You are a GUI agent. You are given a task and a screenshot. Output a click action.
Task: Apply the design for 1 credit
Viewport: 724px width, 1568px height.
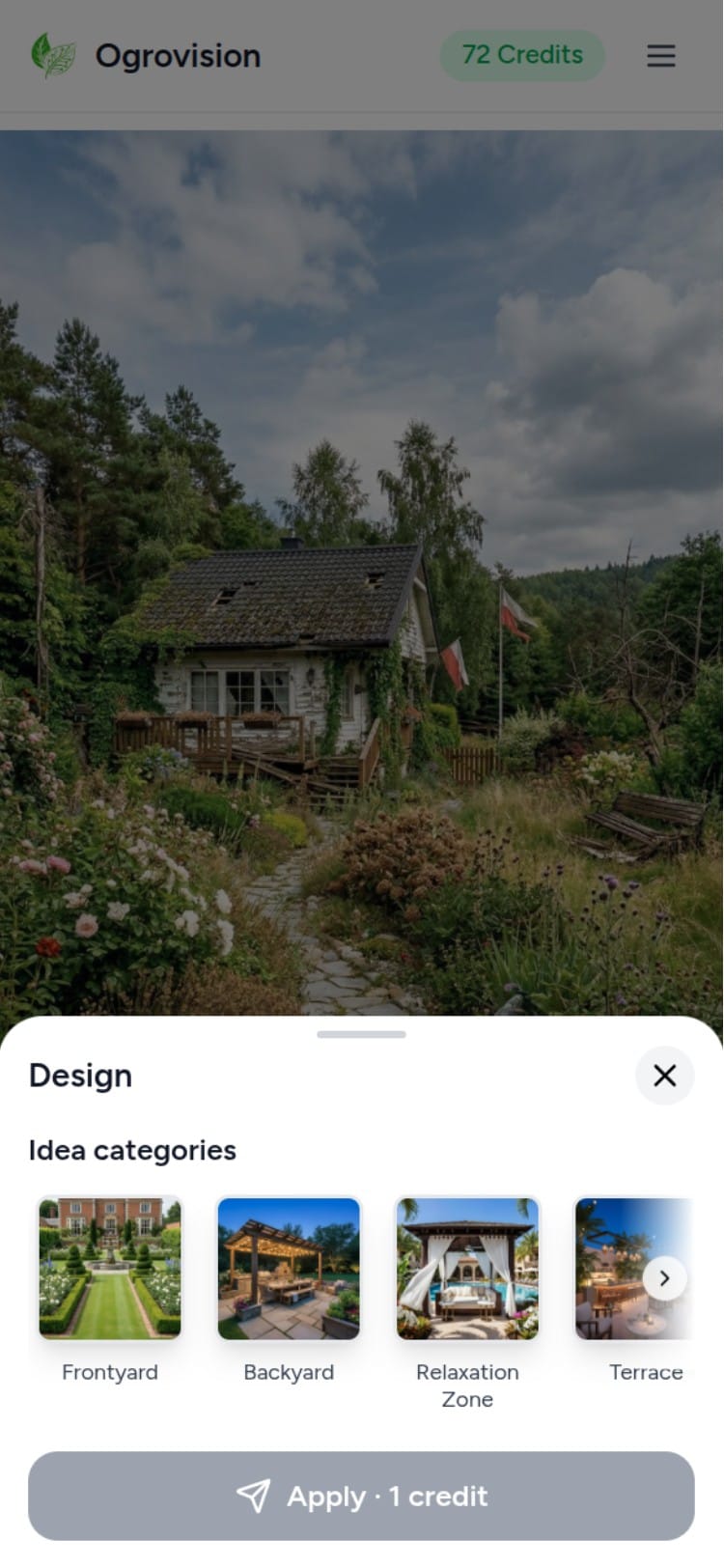coord(361,1497)
